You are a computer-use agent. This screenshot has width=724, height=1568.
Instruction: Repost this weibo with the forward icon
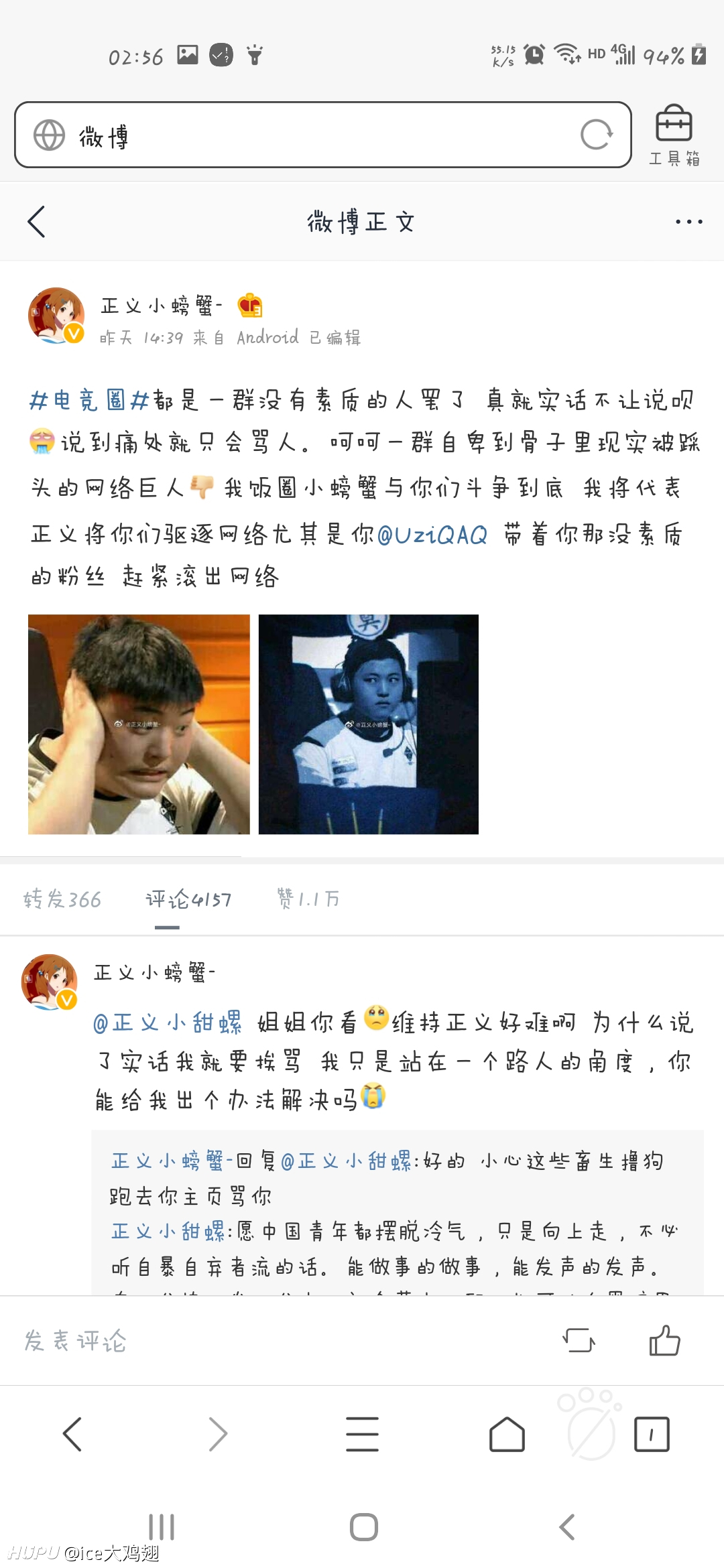579,1340
